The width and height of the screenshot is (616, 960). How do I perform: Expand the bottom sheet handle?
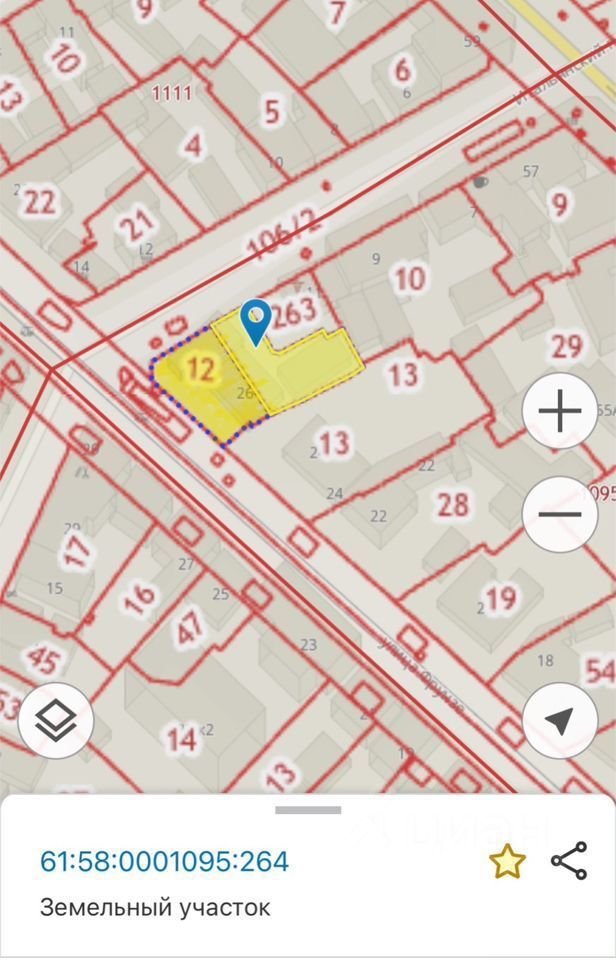tap(308, 810)
